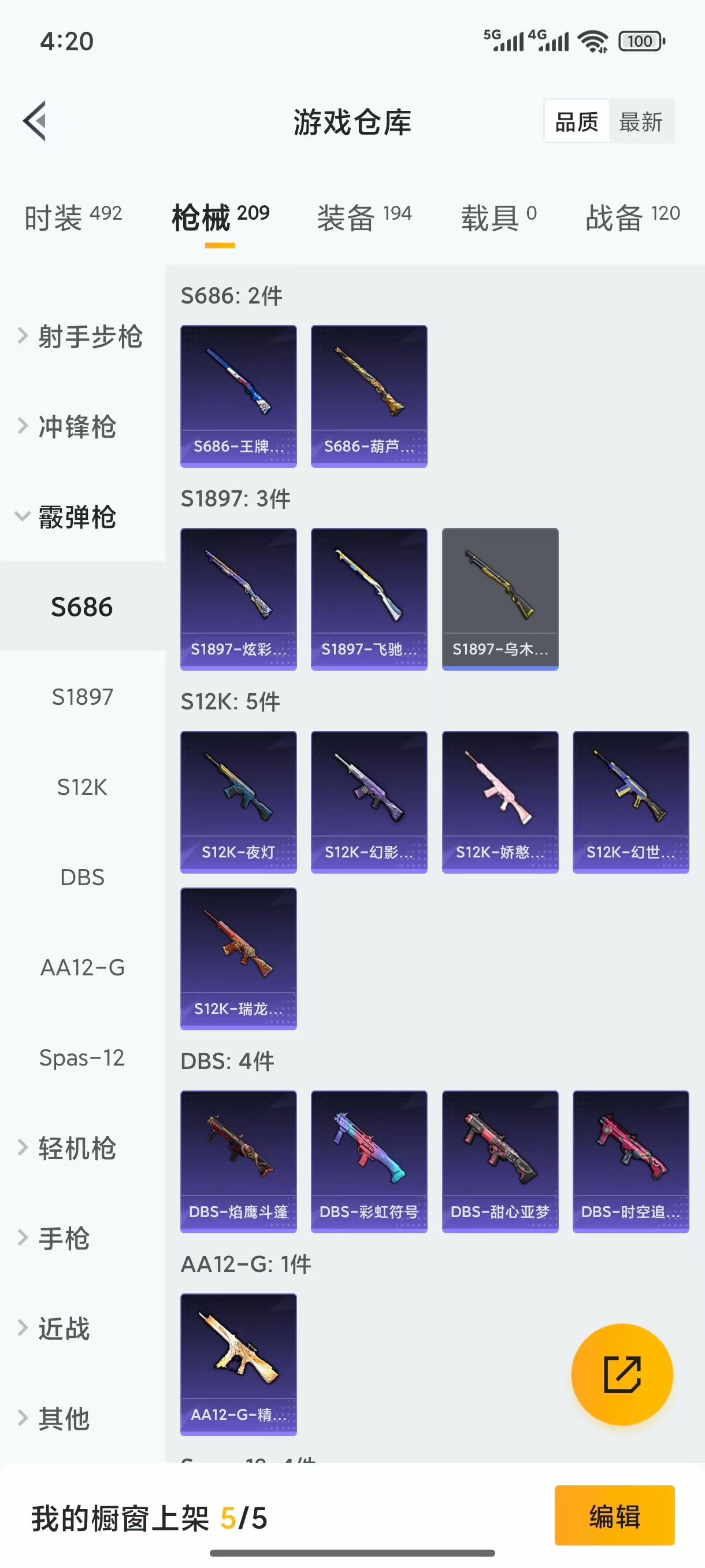The height and width of the screenshot is (1568, 705).
Task: Switch sorting to 最新
Action: (x=640, y=122)
